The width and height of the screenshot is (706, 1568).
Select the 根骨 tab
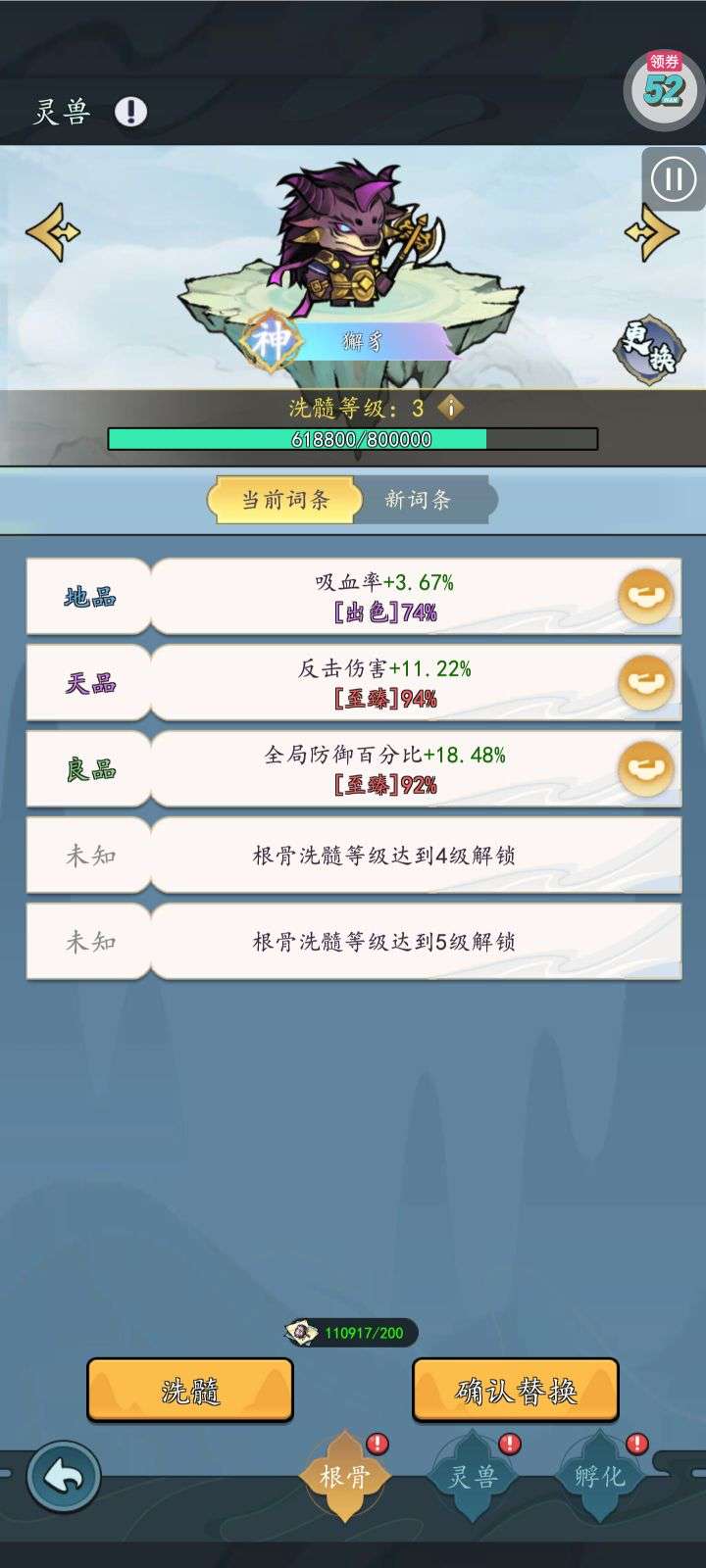tap(343, 1476)
